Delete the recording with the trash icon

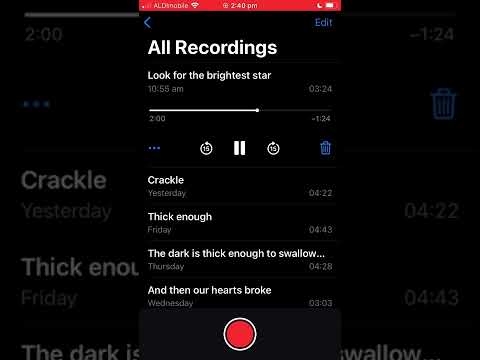pos(325,148)
